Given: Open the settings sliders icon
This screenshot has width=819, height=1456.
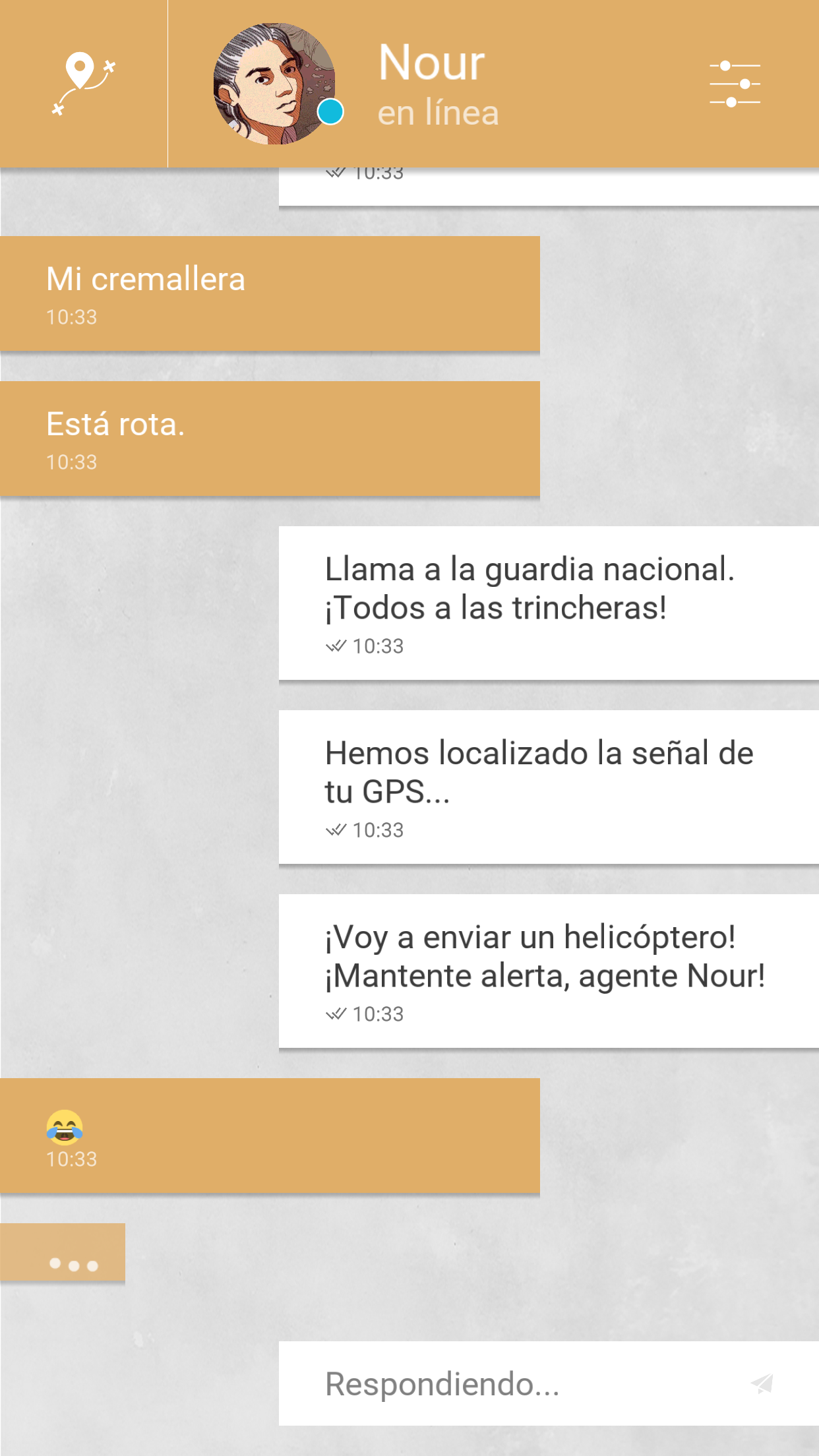Looking at the screenshot, I should [735, 84].
